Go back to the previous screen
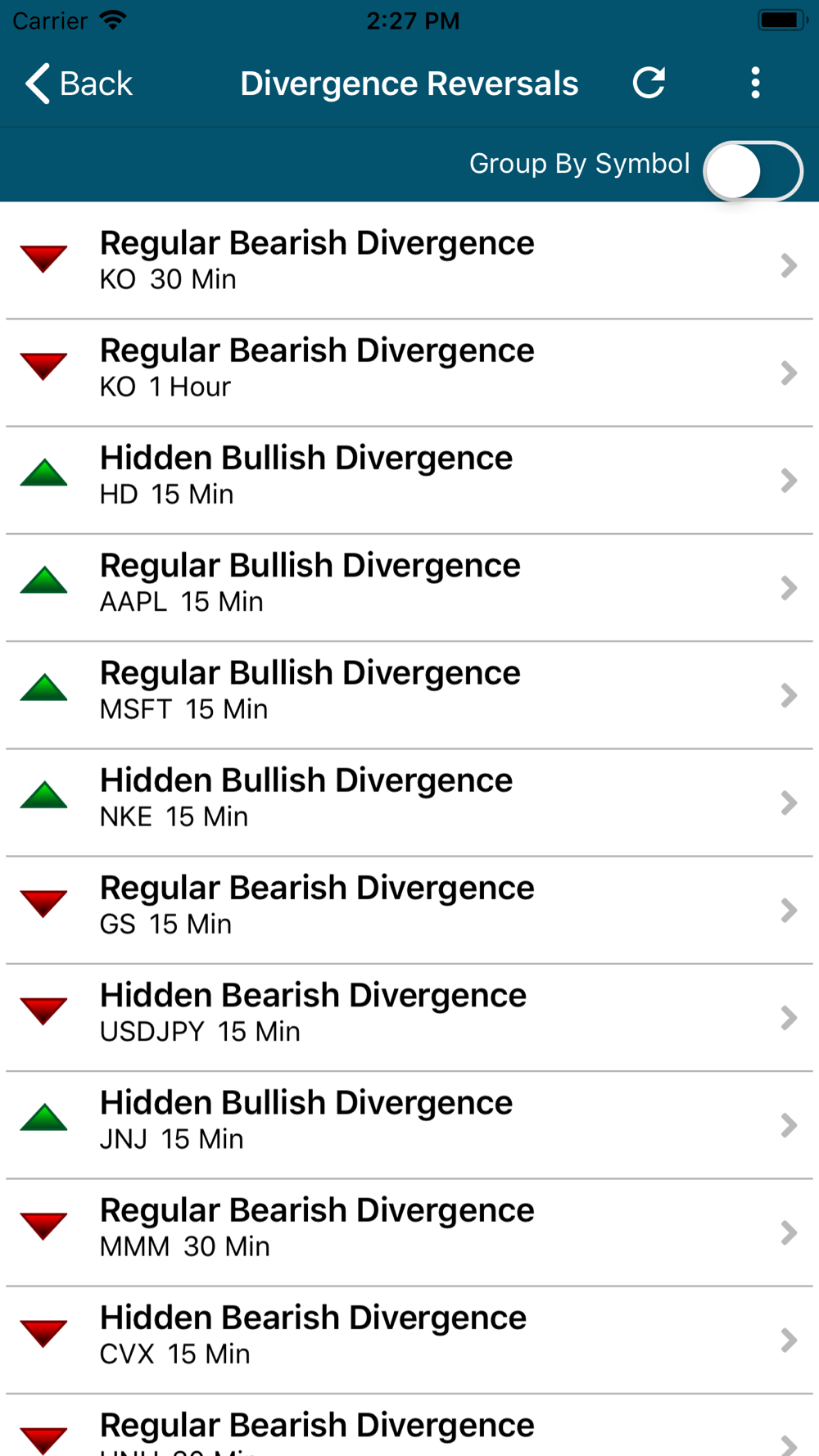This screenshot has width=819, height=1456. click(x=79, y=84)
